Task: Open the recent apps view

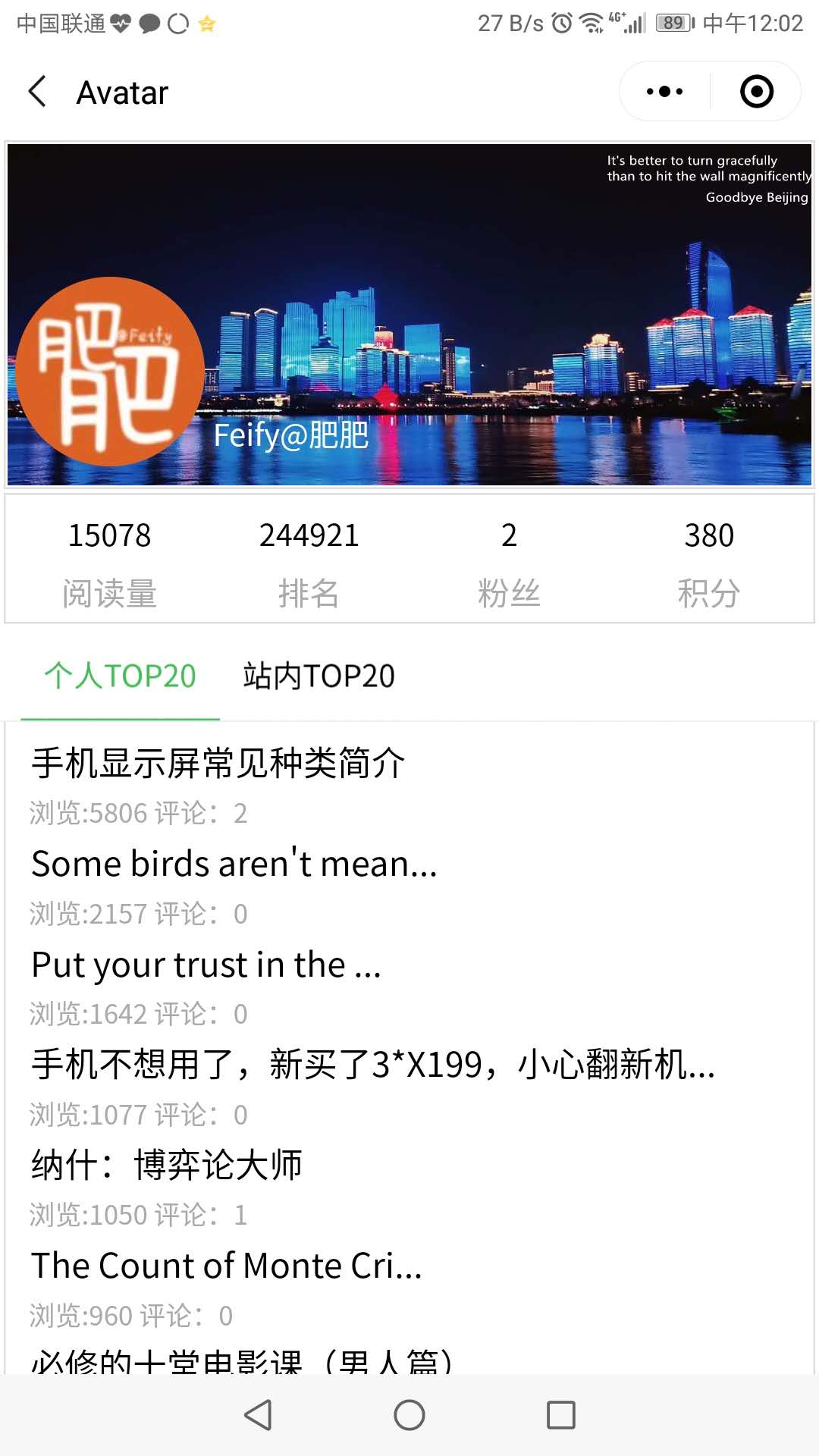Action: point(561,1415)
